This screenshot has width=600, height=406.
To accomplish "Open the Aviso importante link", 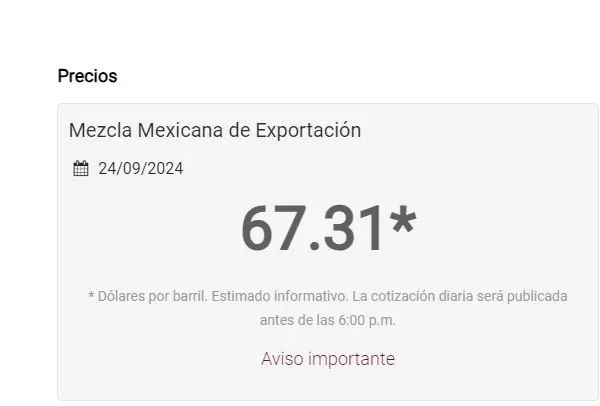I will click(328, 358).
